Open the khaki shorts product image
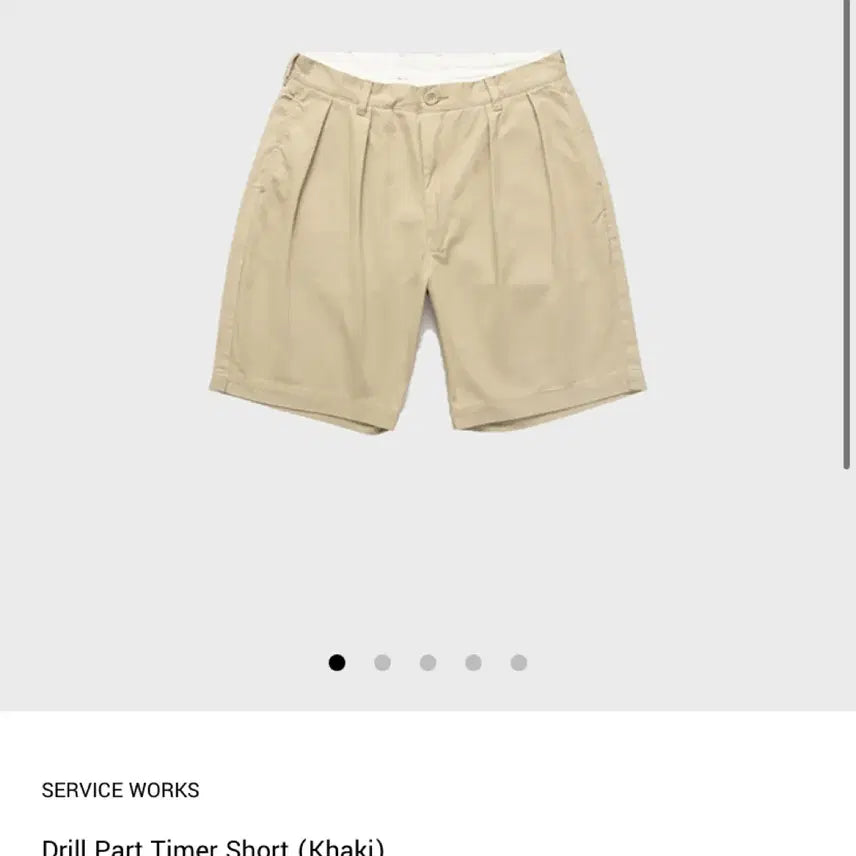Screen dimensions: 856x856 point(427,240)
